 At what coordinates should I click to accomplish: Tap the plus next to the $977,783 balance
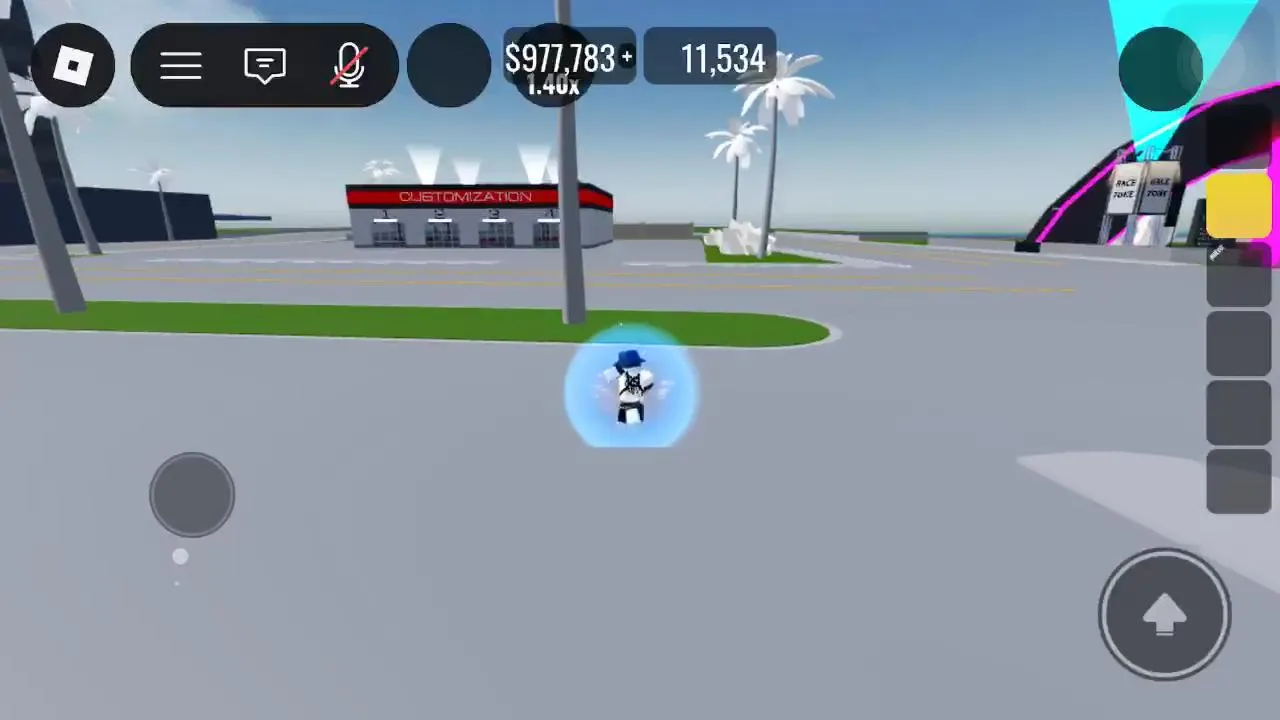click(627, 58)
